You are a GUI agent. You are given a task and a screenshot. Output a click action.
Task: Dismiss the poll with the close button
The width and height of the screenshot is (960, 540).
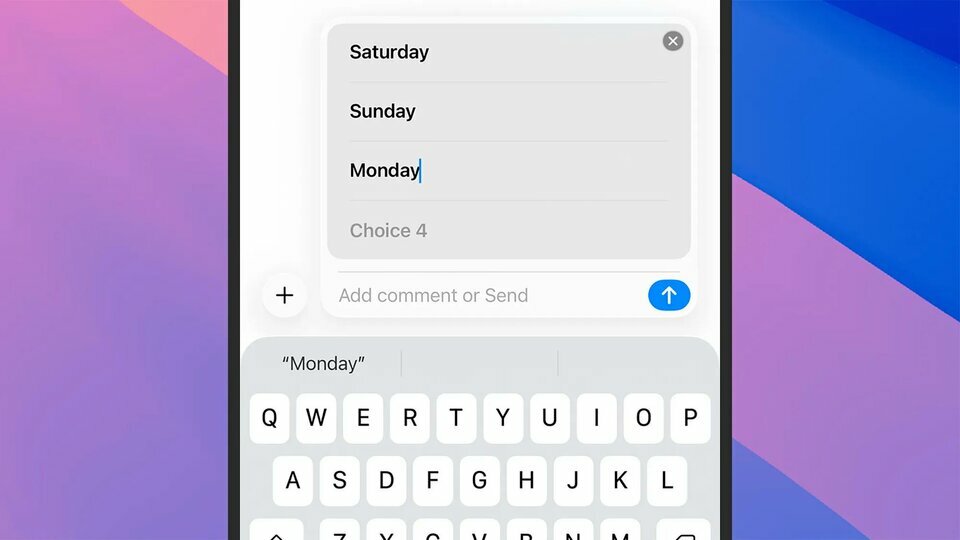tap(673, 41)
